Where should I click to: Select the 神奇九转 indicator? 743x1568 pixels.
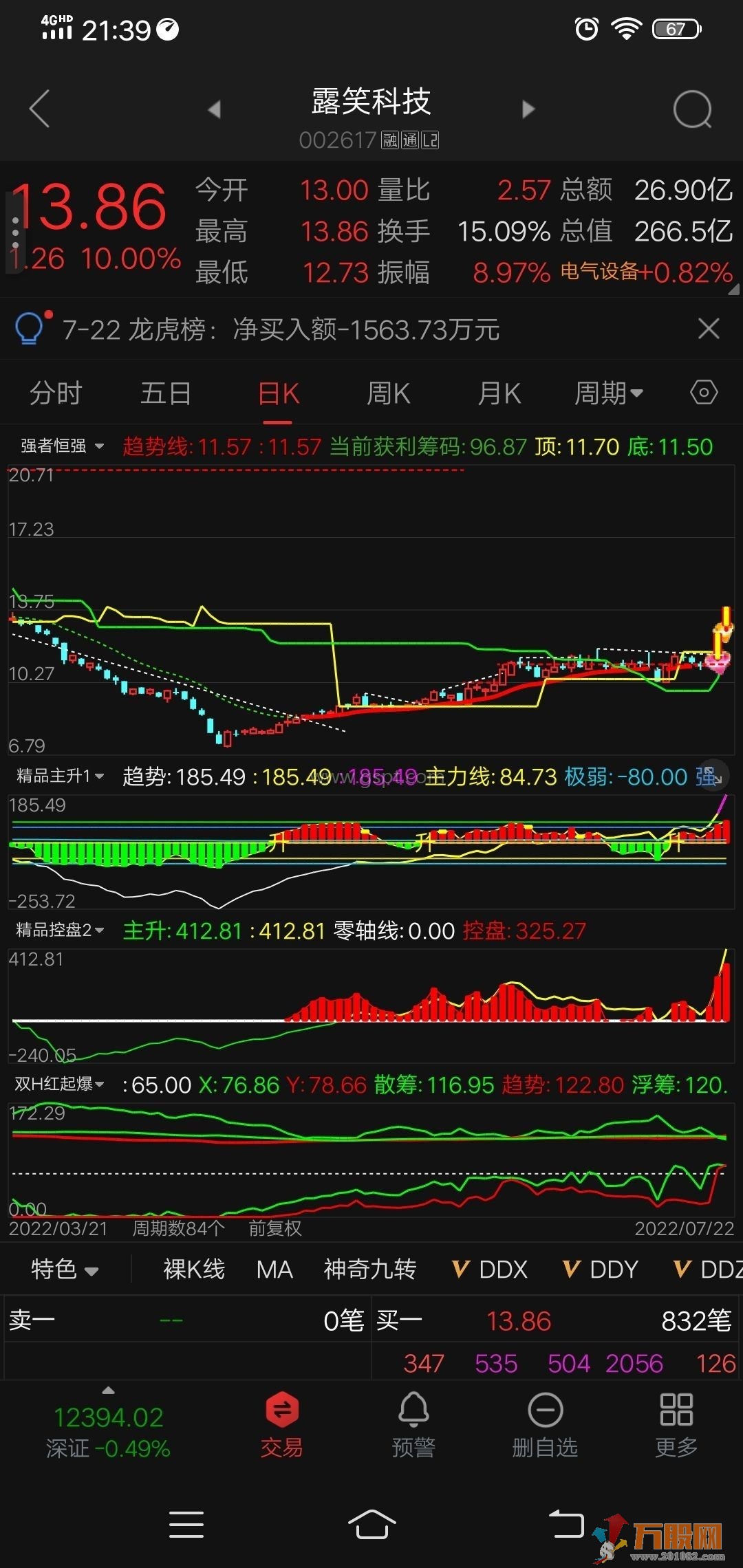(370, 1269)
